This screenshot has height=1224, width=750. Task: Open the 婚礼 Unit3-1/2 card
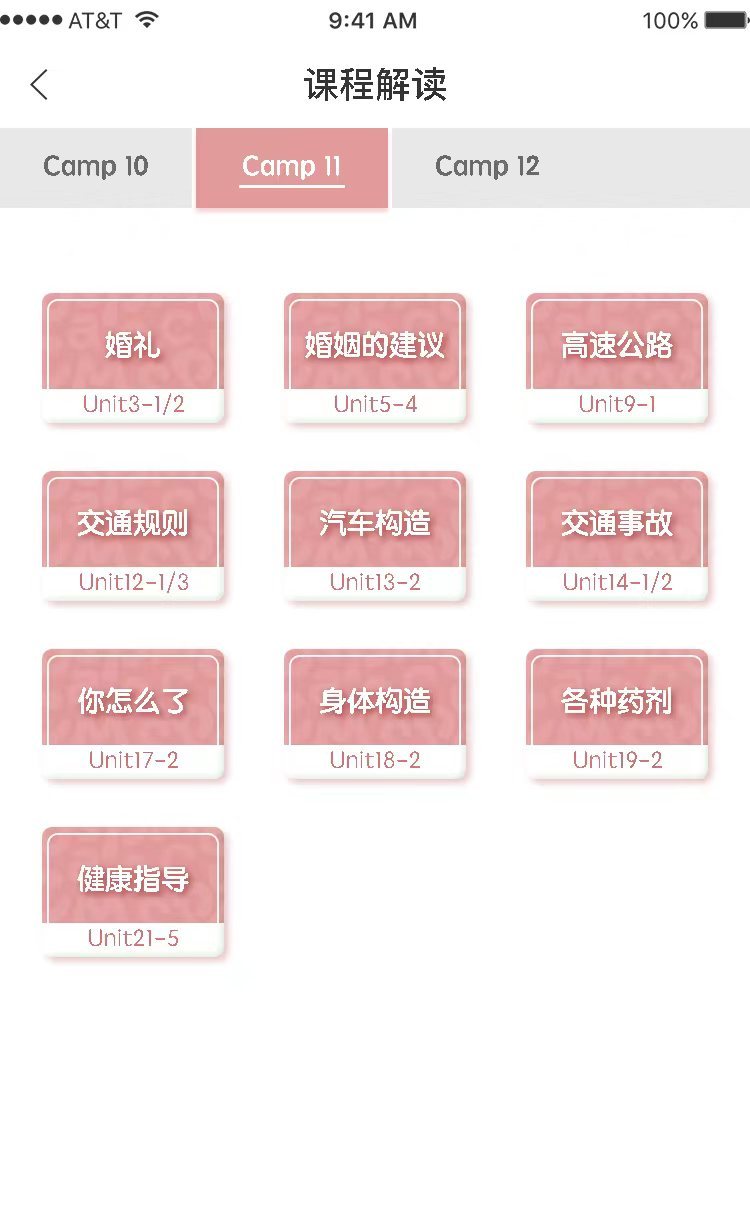133,358
